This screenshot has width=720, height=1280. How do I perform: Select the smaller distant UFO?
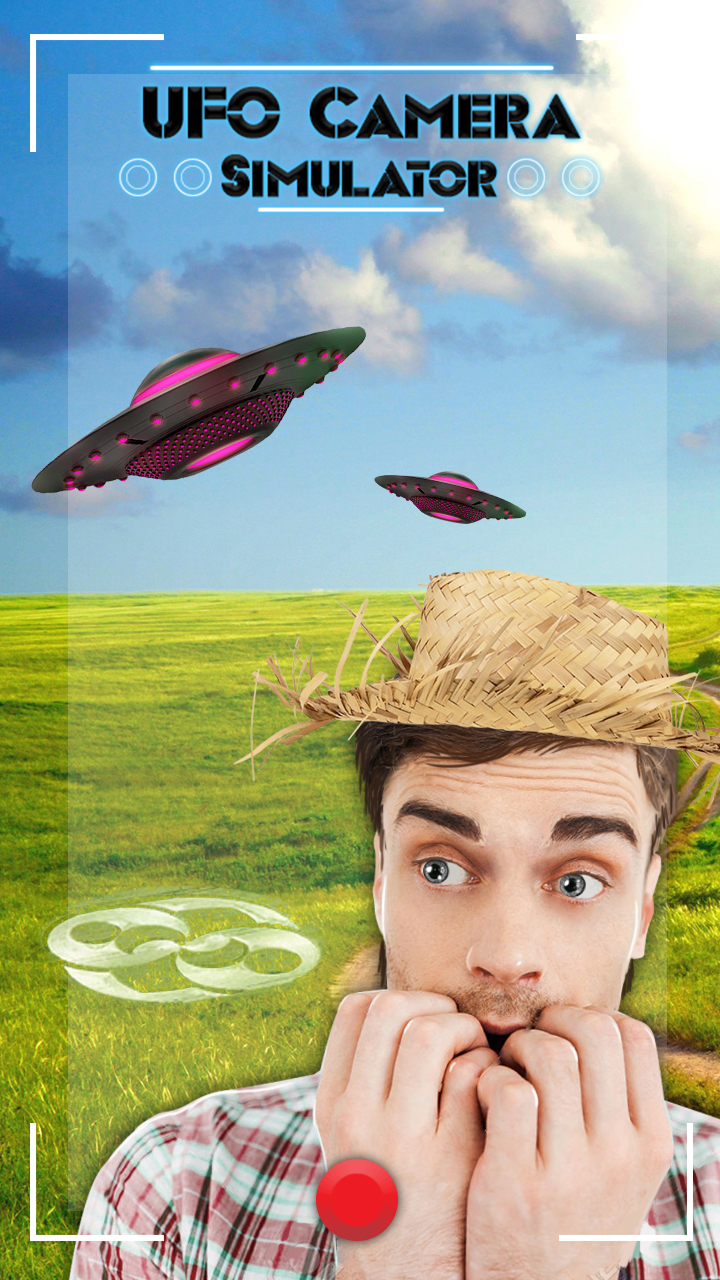[x=450, y=495]
